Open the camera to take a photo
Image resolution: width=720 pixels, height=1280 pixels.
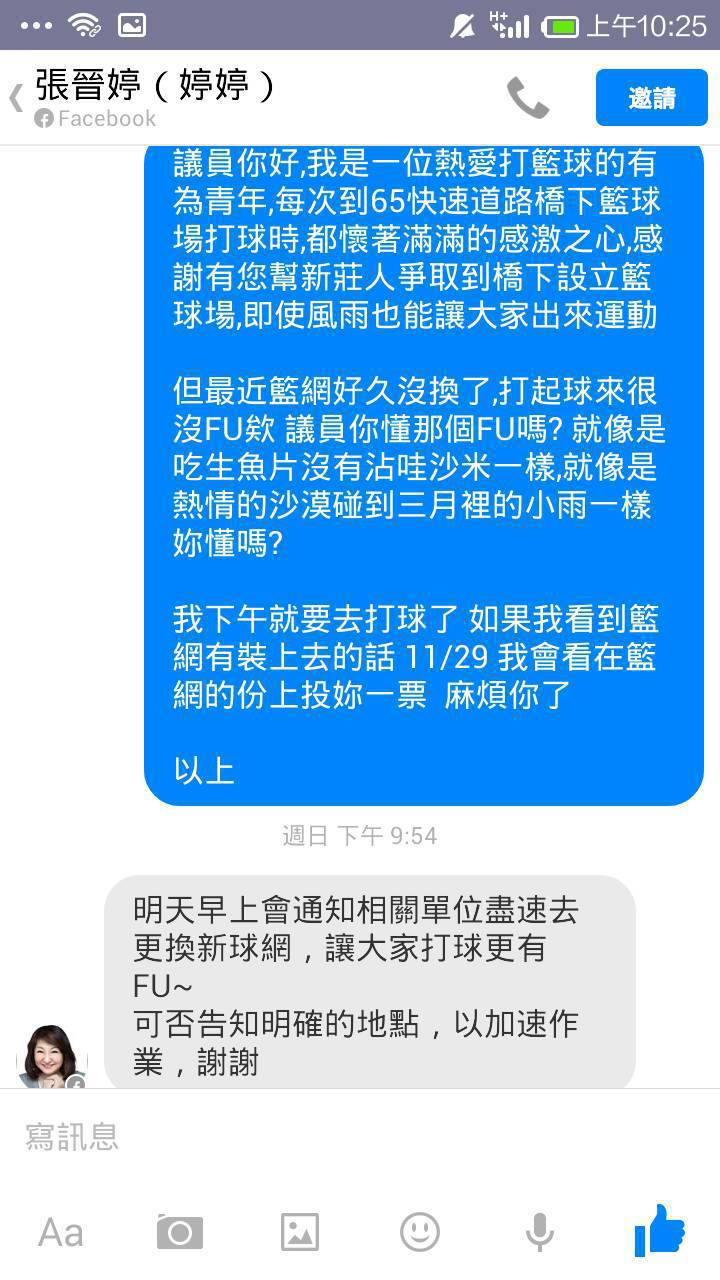(x=180, y=1232)
